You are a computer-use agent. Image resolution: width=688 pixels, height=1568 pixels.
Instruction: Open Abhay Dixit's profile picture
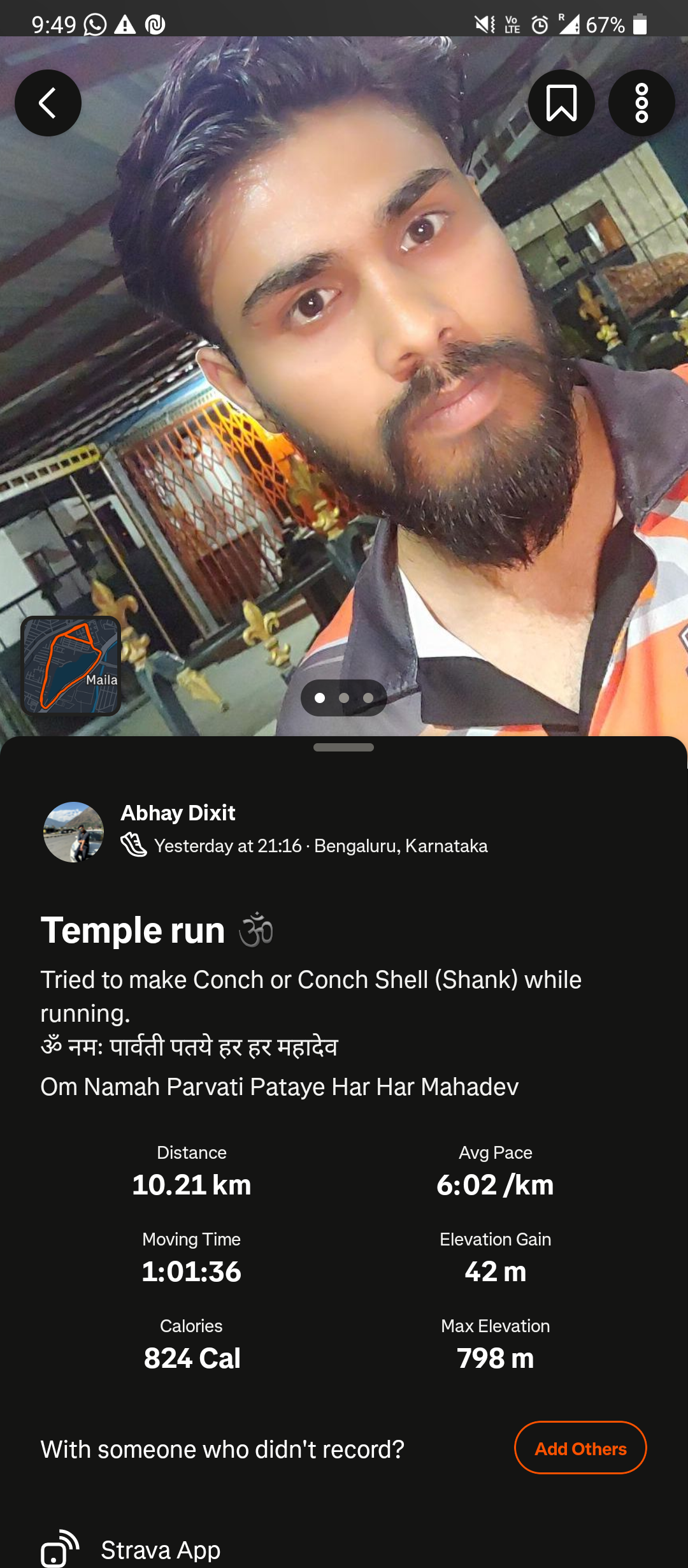click(73, 832)
